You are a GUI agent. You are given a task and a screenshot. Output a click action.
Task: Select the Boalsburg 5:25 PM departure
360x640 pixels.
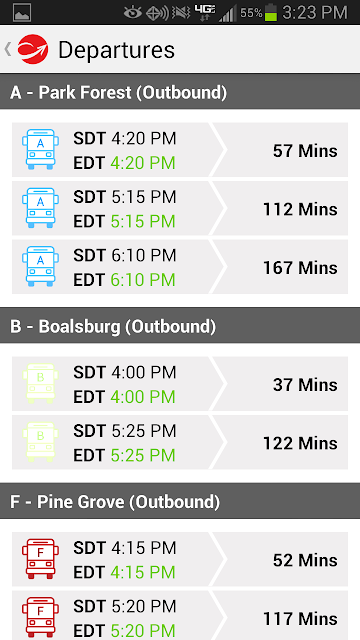[180, 442]
